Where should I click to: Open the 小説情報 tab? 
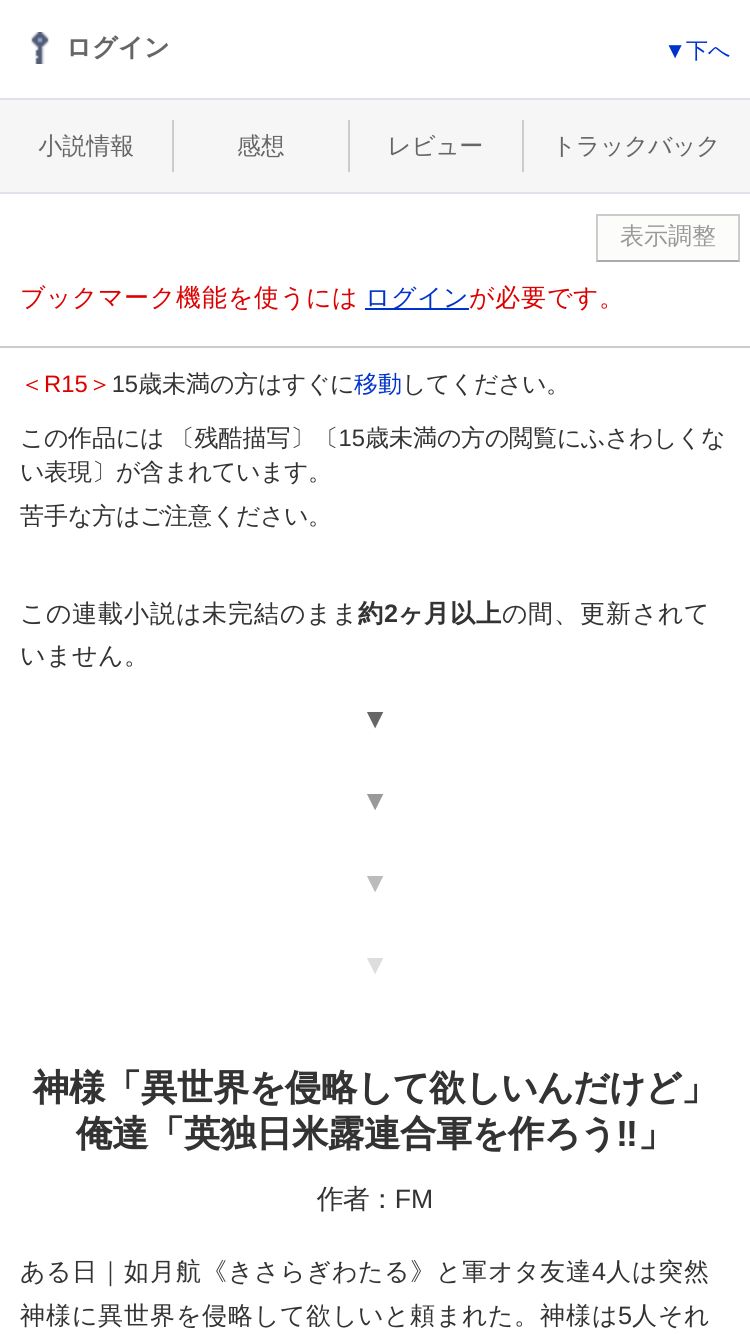click(86, 146)
